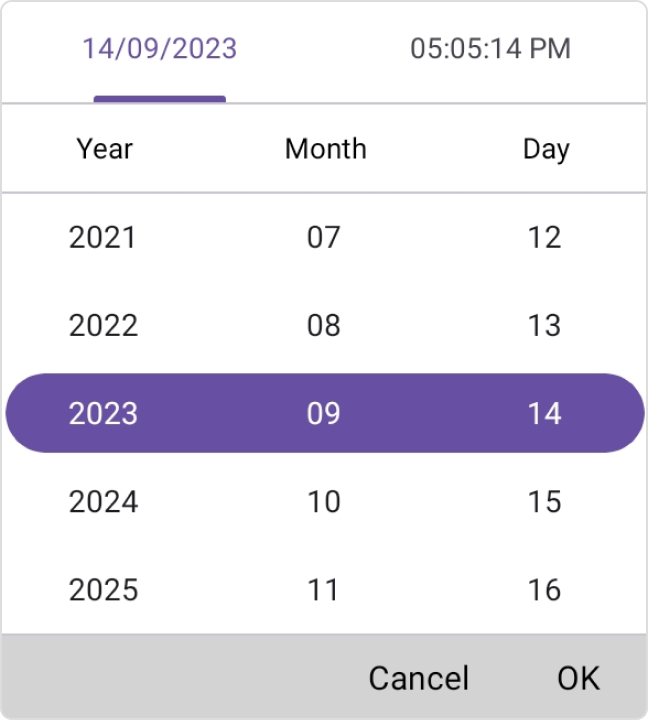Pick day 15
Viewport: 648px width, 720px height.
tap(544, 502)
